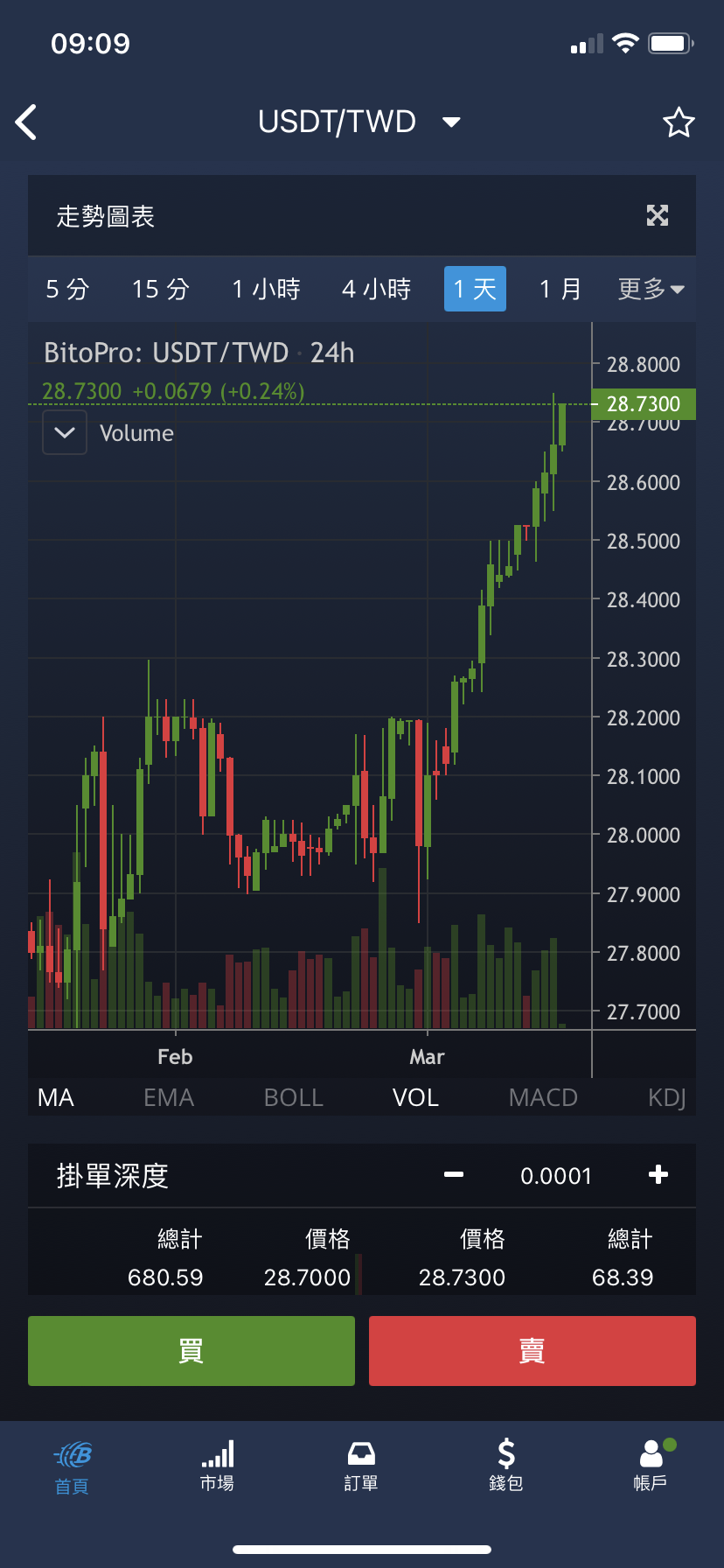
Task: Enable the BOLL indicator
Action: (294, 1097)
